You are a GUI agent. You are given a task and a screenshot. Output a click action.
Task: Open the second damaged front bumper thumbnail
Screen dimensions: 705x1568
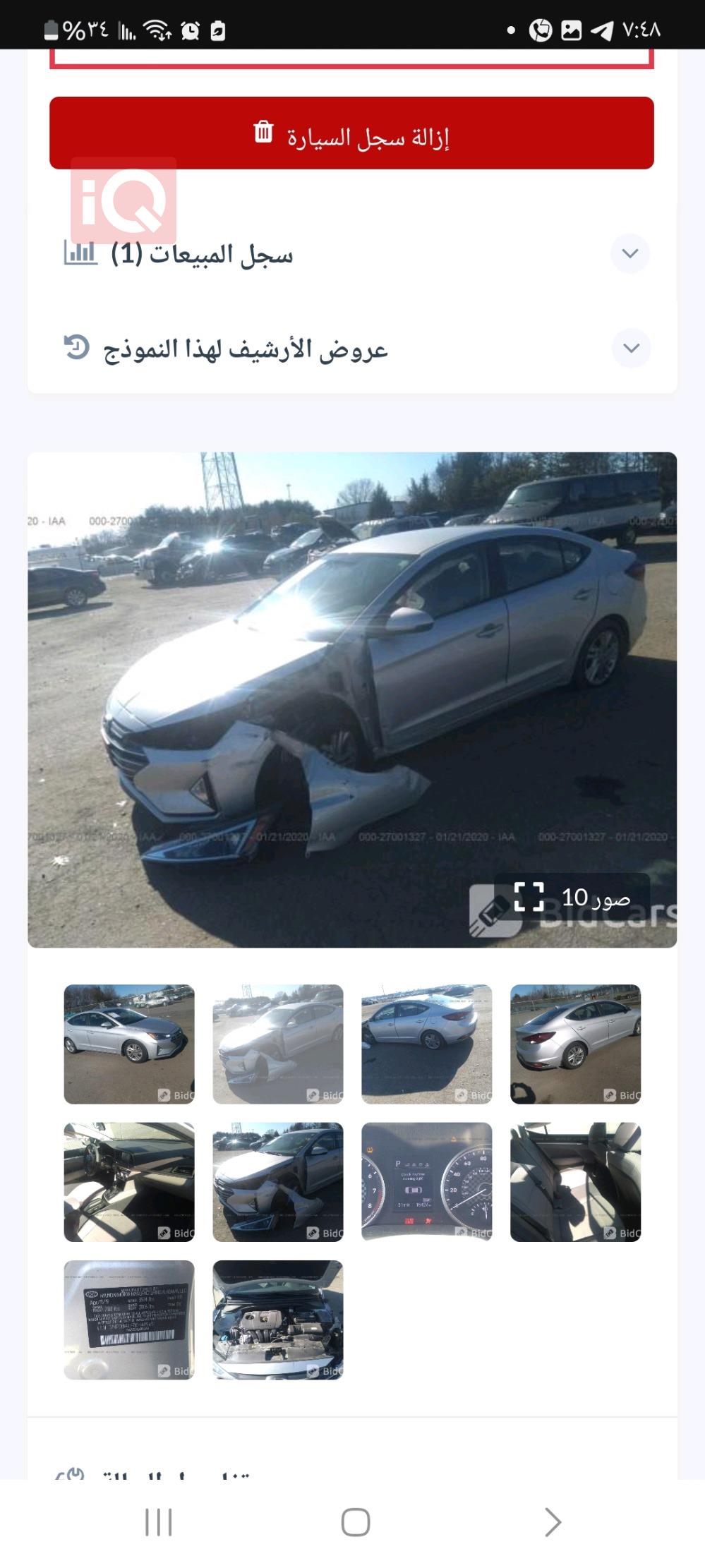point(278,1181)
